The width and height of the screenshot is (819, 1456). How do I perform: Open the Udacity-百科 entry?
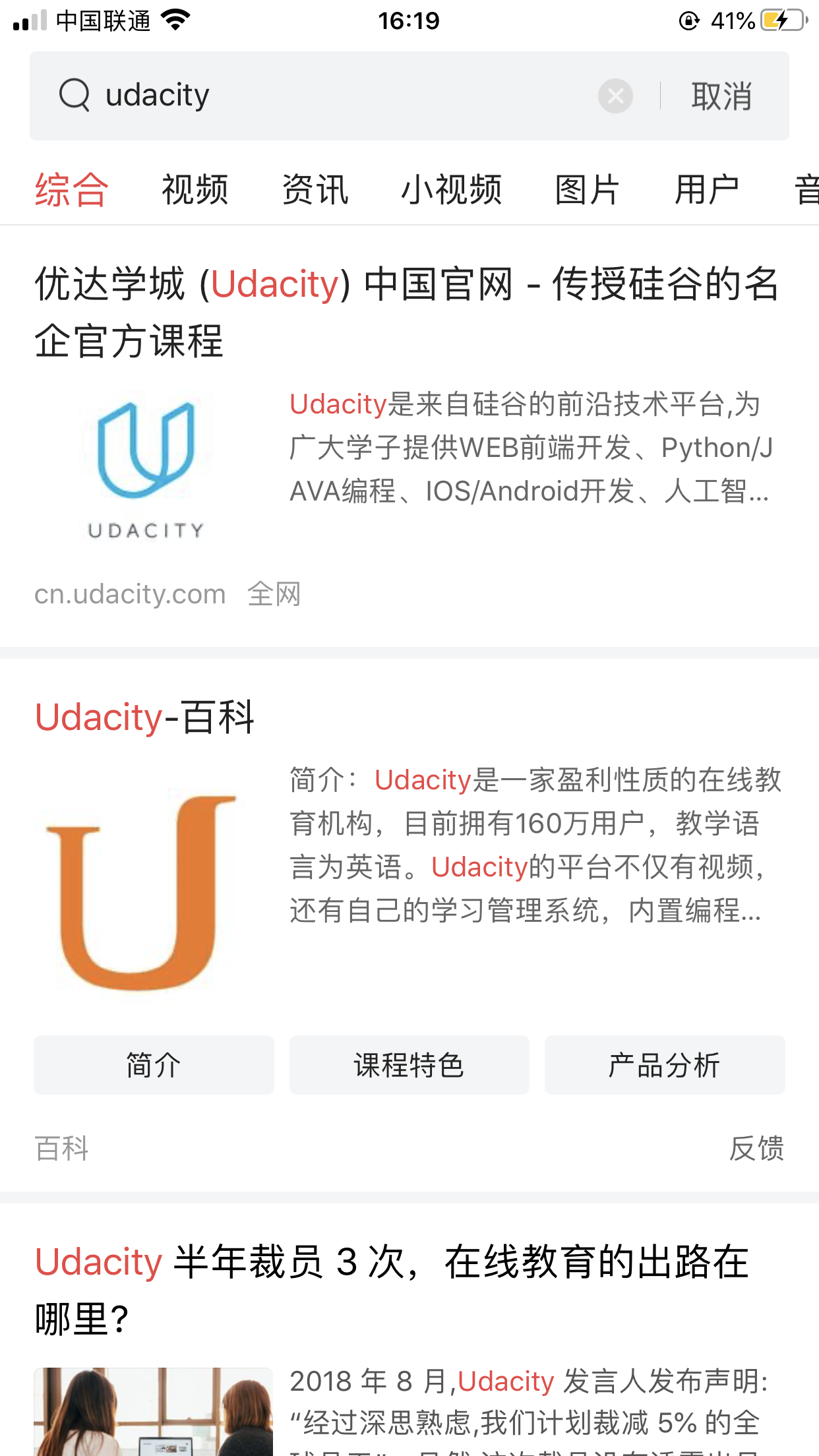[x=145, y=717]
